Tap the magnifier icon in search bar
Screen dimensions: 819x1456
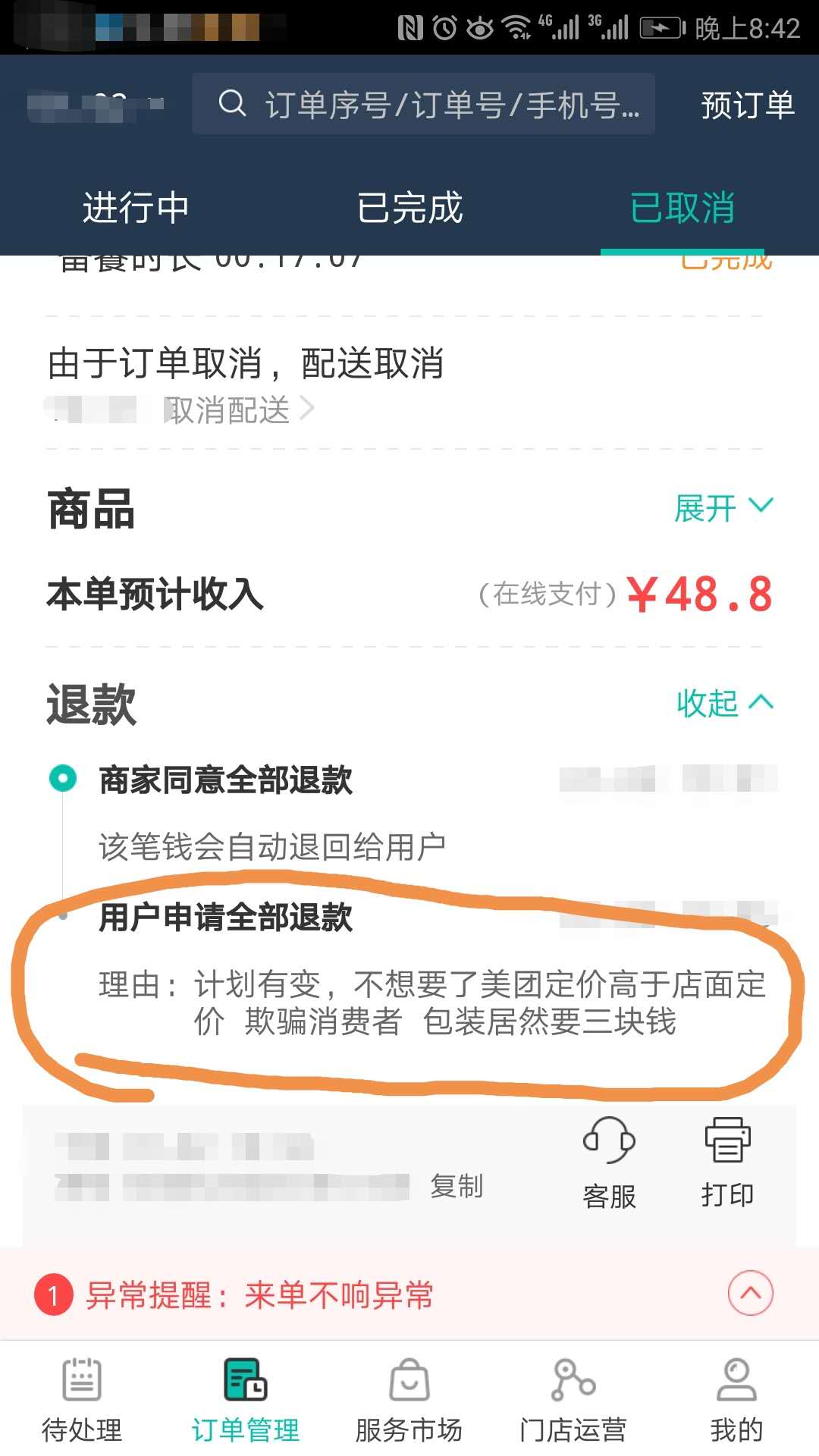(x=234, y=105)
